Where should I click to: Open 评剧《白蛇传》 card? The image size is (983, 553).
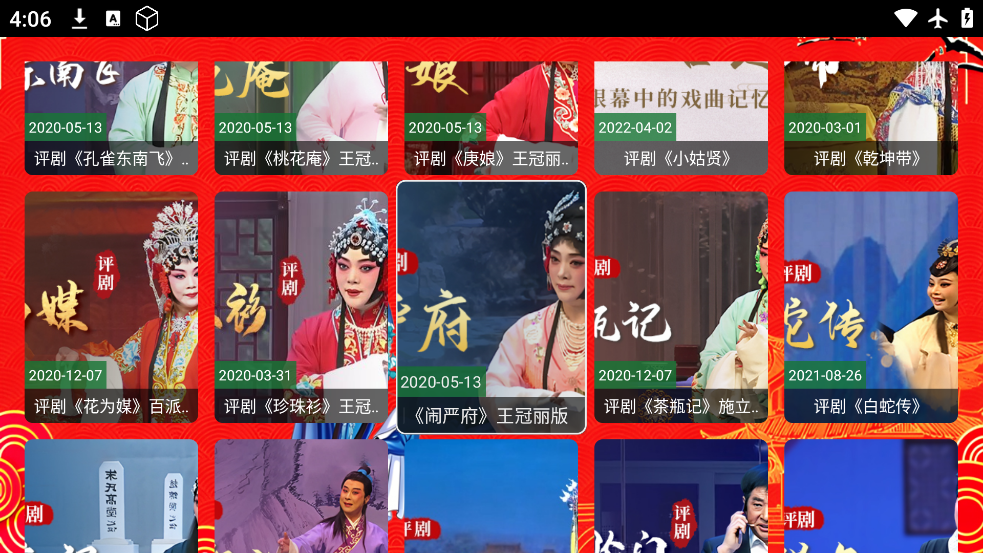870,306
